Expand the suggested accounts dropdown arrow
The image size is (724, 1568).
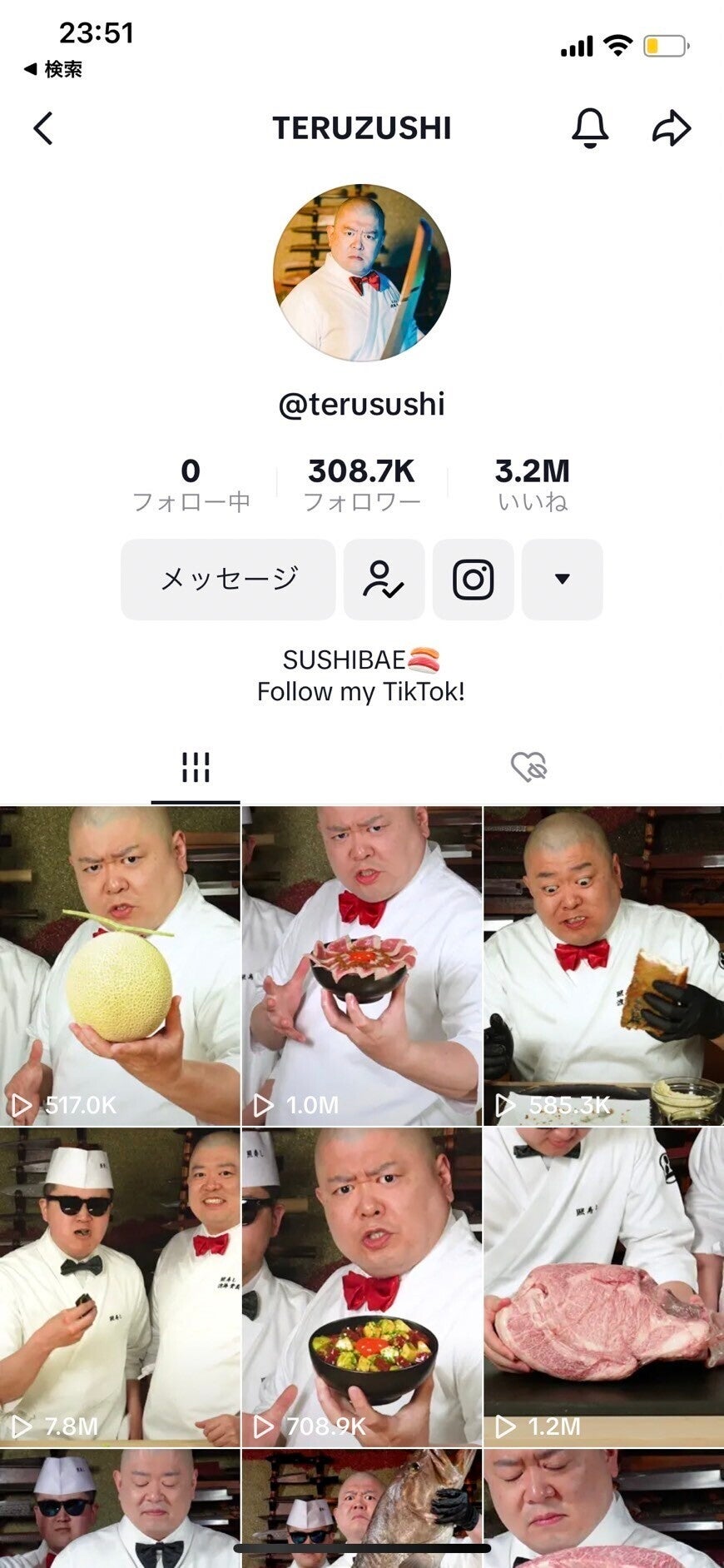coord(562,579)
